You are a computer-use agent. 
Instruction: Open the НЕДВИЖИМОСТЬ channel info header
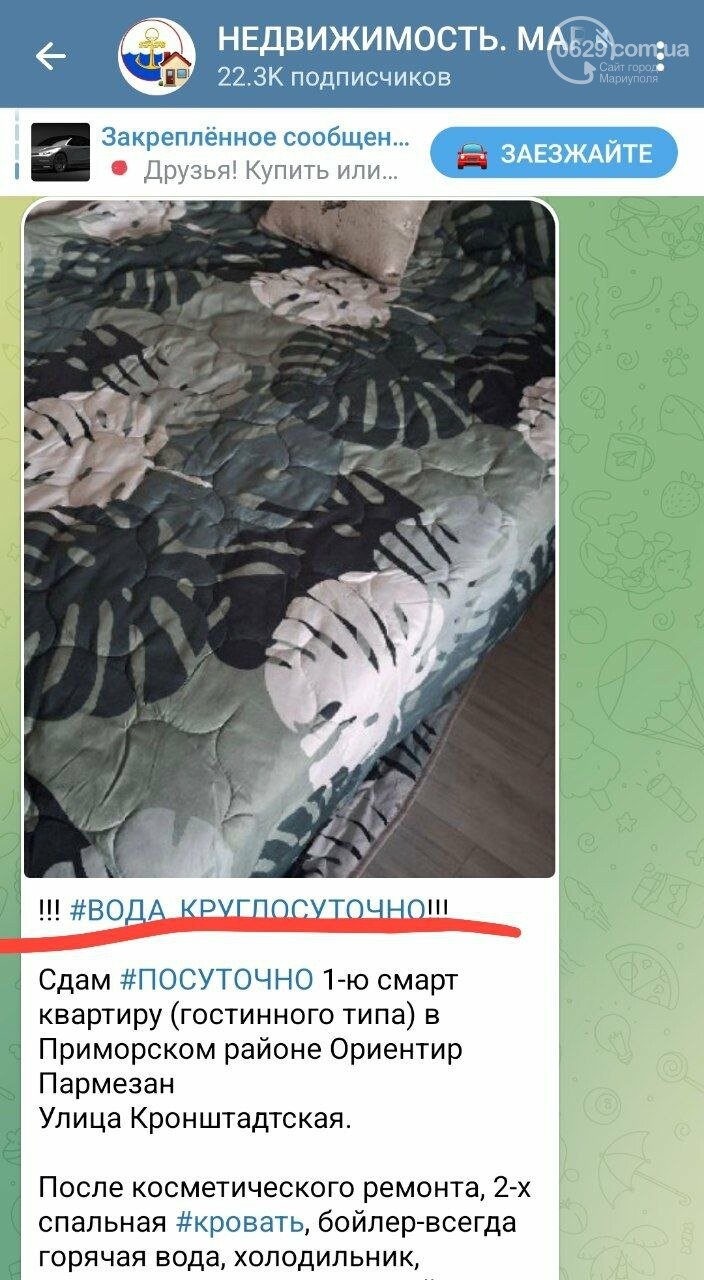coord(380,55)
